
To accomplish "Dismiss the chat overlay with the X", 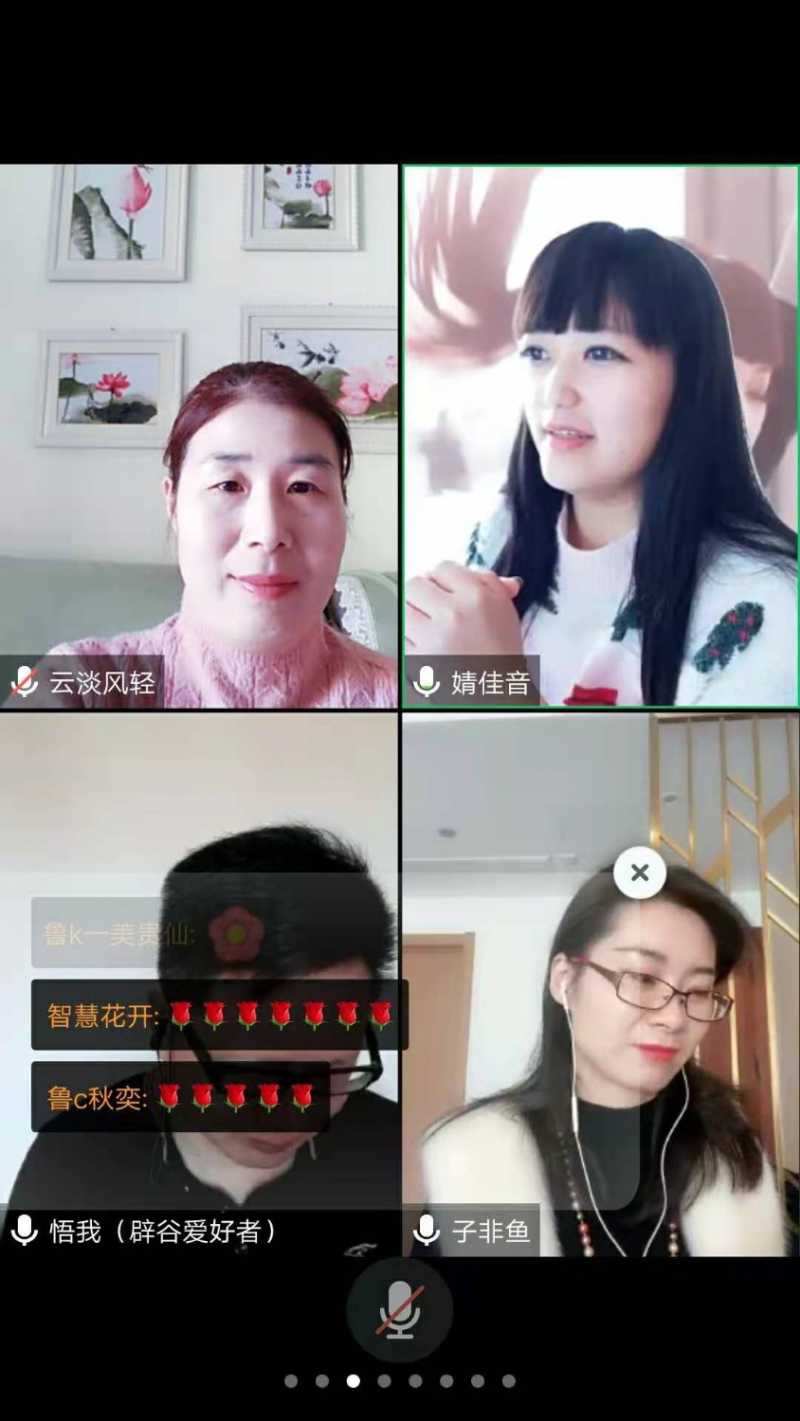I will point(640,873).
